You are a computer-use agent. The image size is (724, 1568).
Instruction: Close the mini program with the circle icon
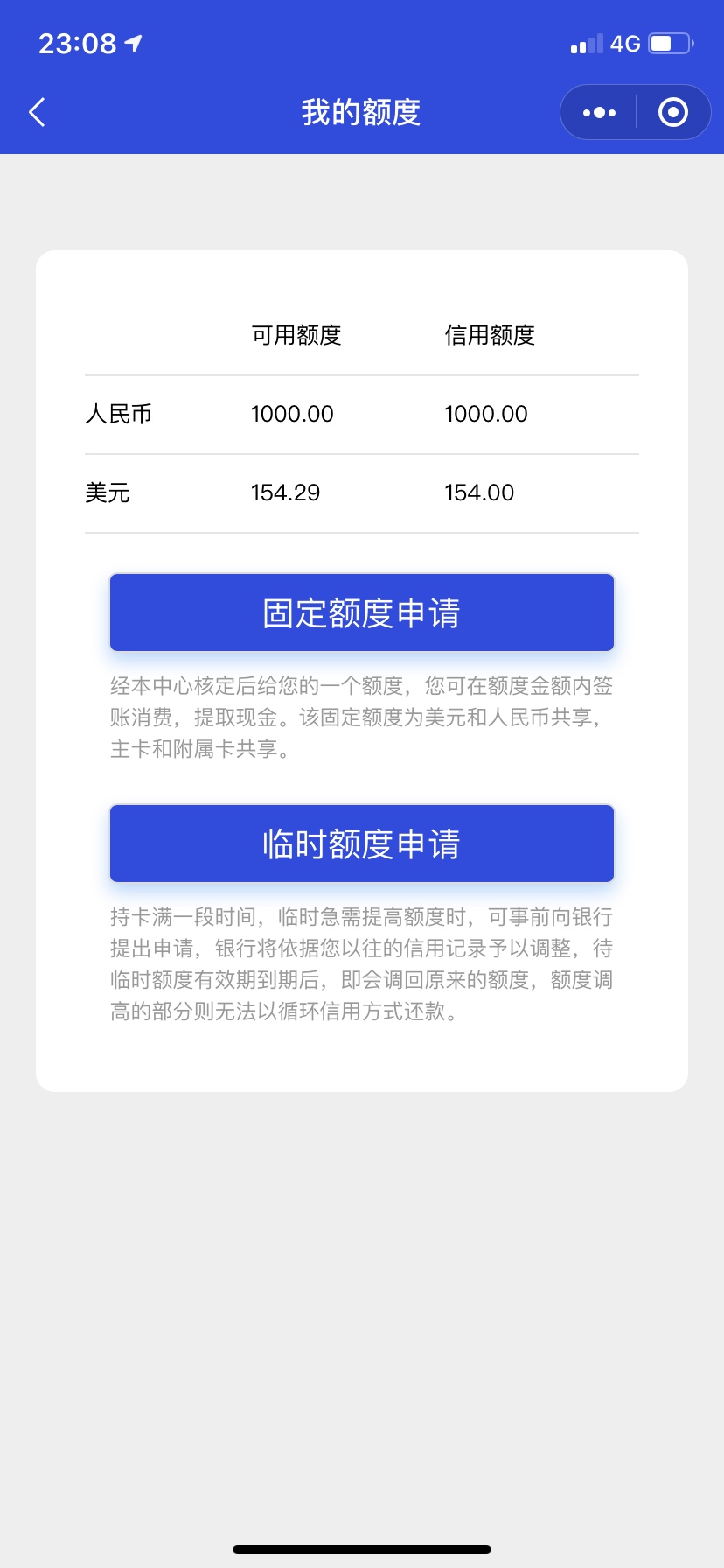pyautogui.click(x=672, y=112)
